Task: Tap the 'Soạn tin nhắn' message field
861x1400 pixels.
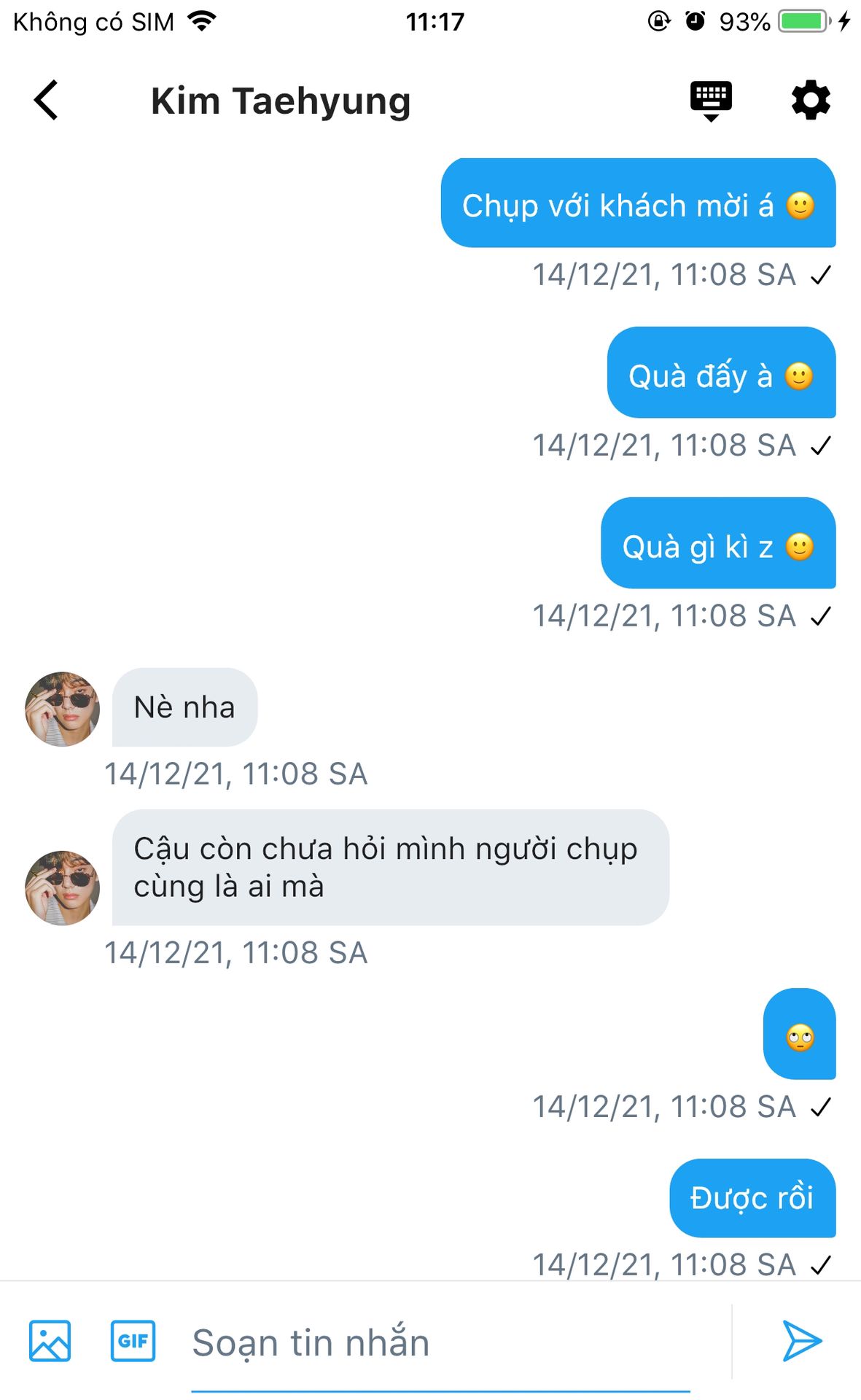Action: pyautogui.click(x=440, y=1342)
